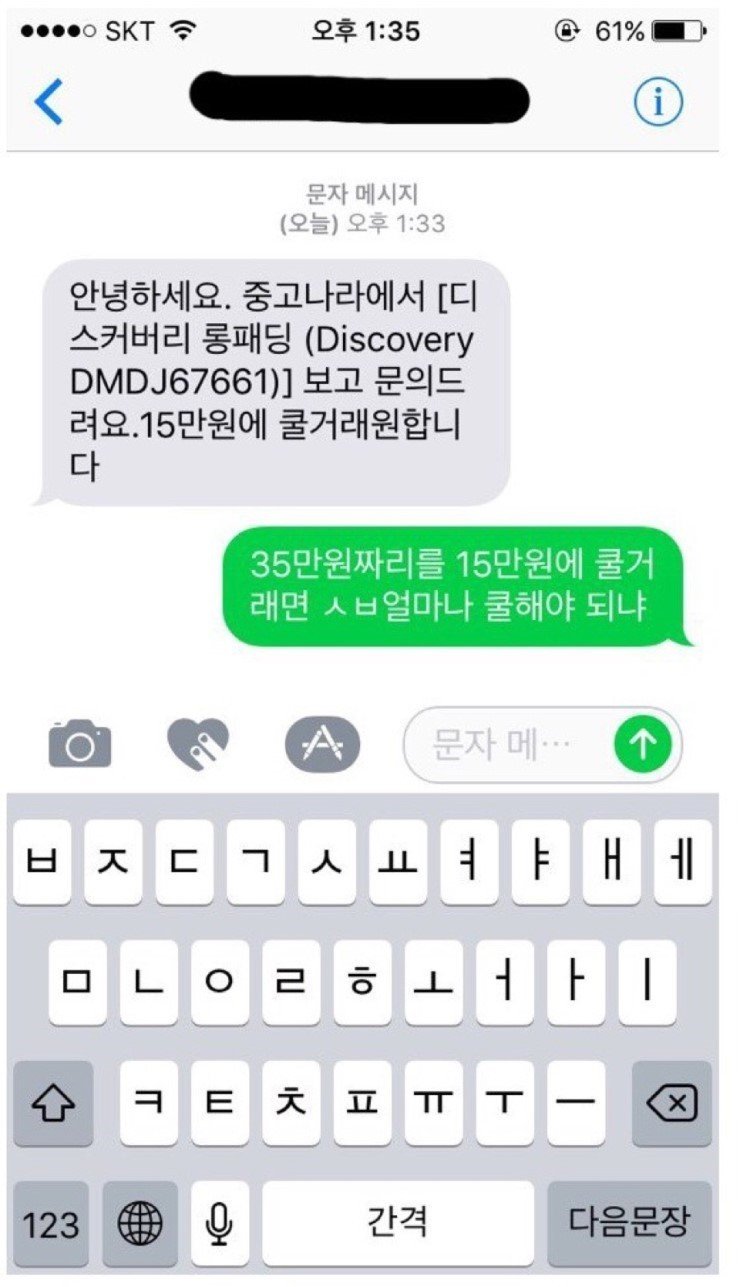Switch keyboard language with the globe key
This screenshot has height=1287, width=740.
point(140,1223)
